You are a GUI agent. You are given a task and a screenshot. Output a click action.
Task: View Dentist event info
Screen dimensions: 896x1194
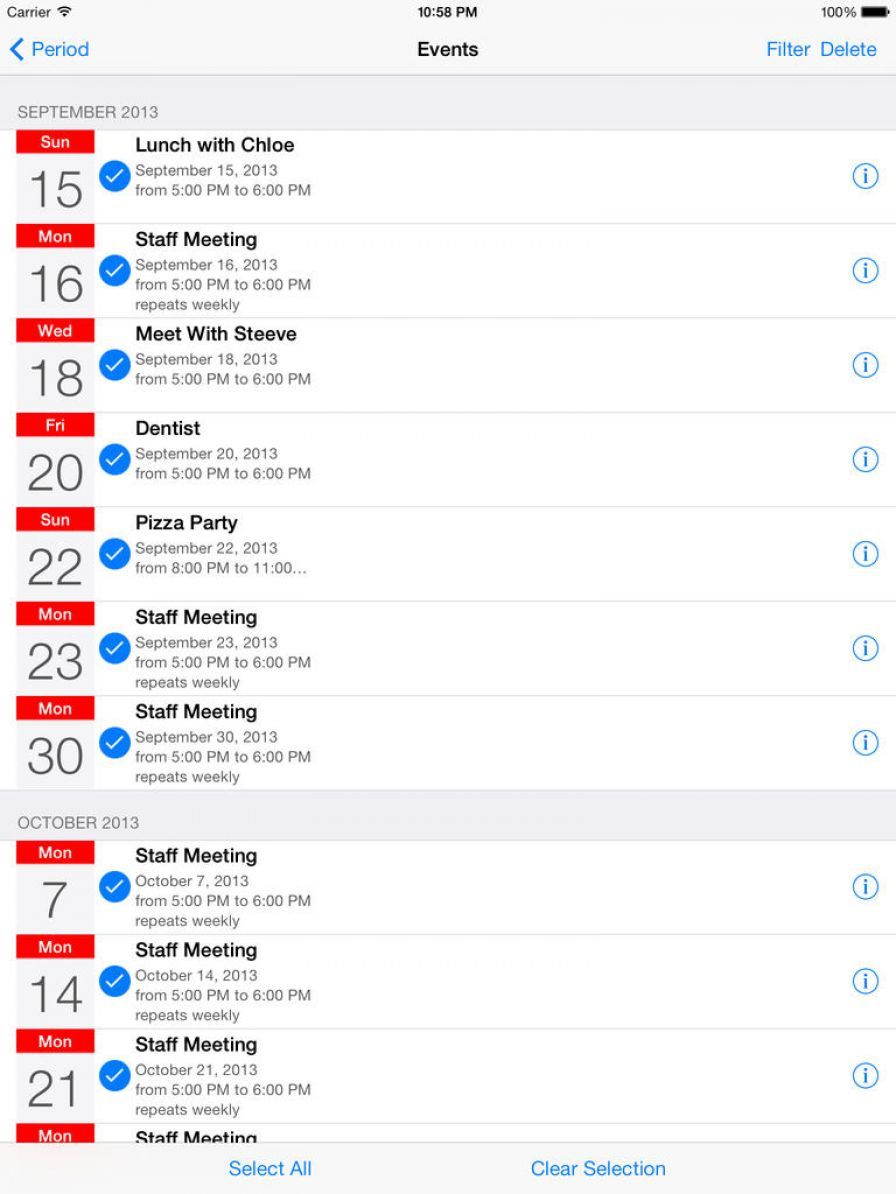[864, 459]
